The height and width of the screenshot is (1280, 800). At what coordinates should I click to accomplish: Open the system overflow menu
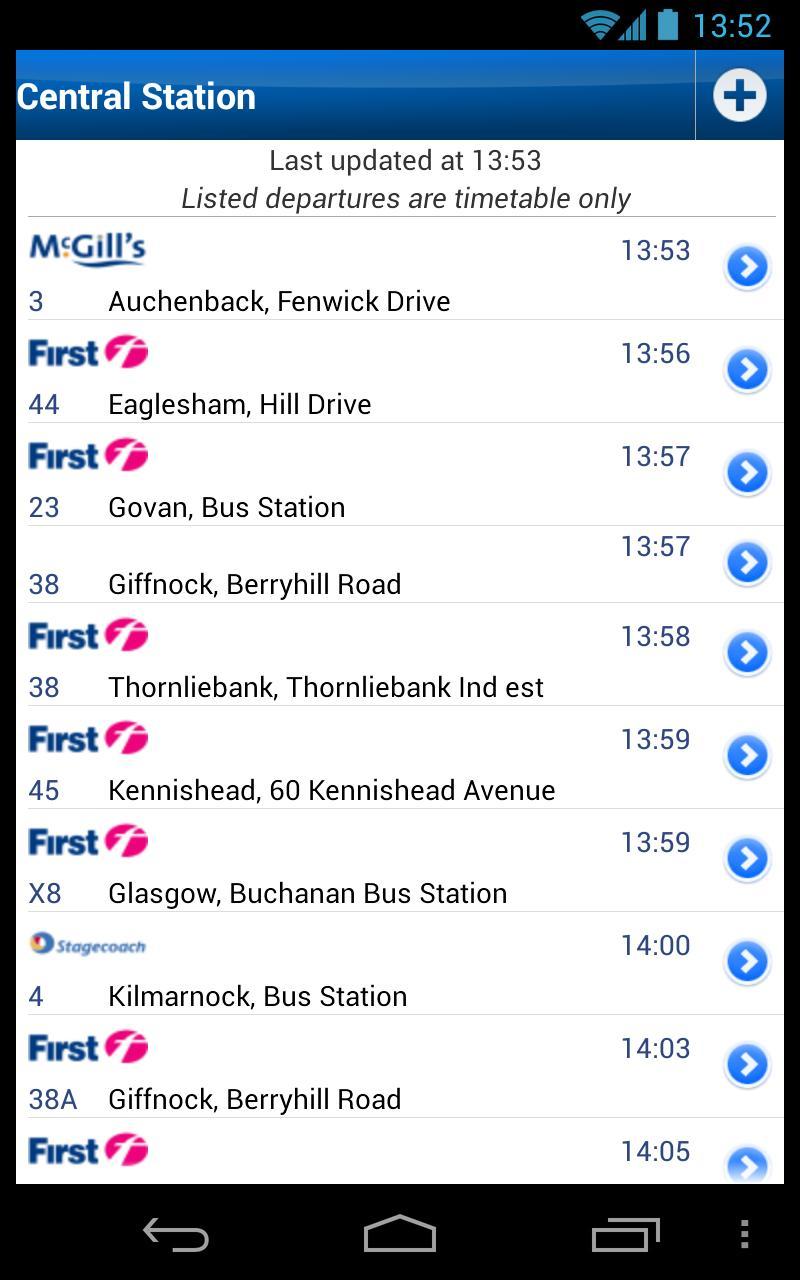[x=744, y=1235]
